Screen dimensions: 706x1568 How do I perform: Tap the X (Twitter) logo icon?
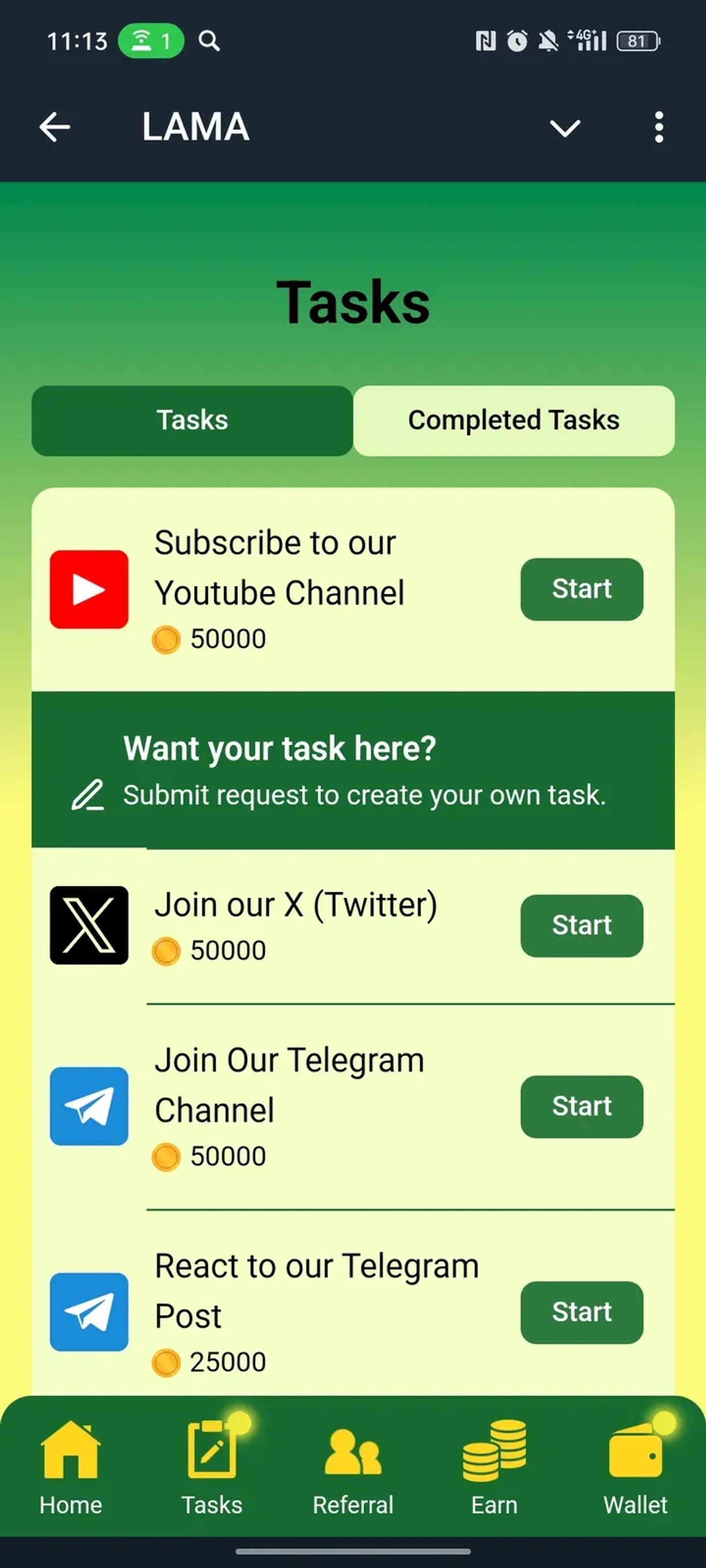(x=89, y=925)
